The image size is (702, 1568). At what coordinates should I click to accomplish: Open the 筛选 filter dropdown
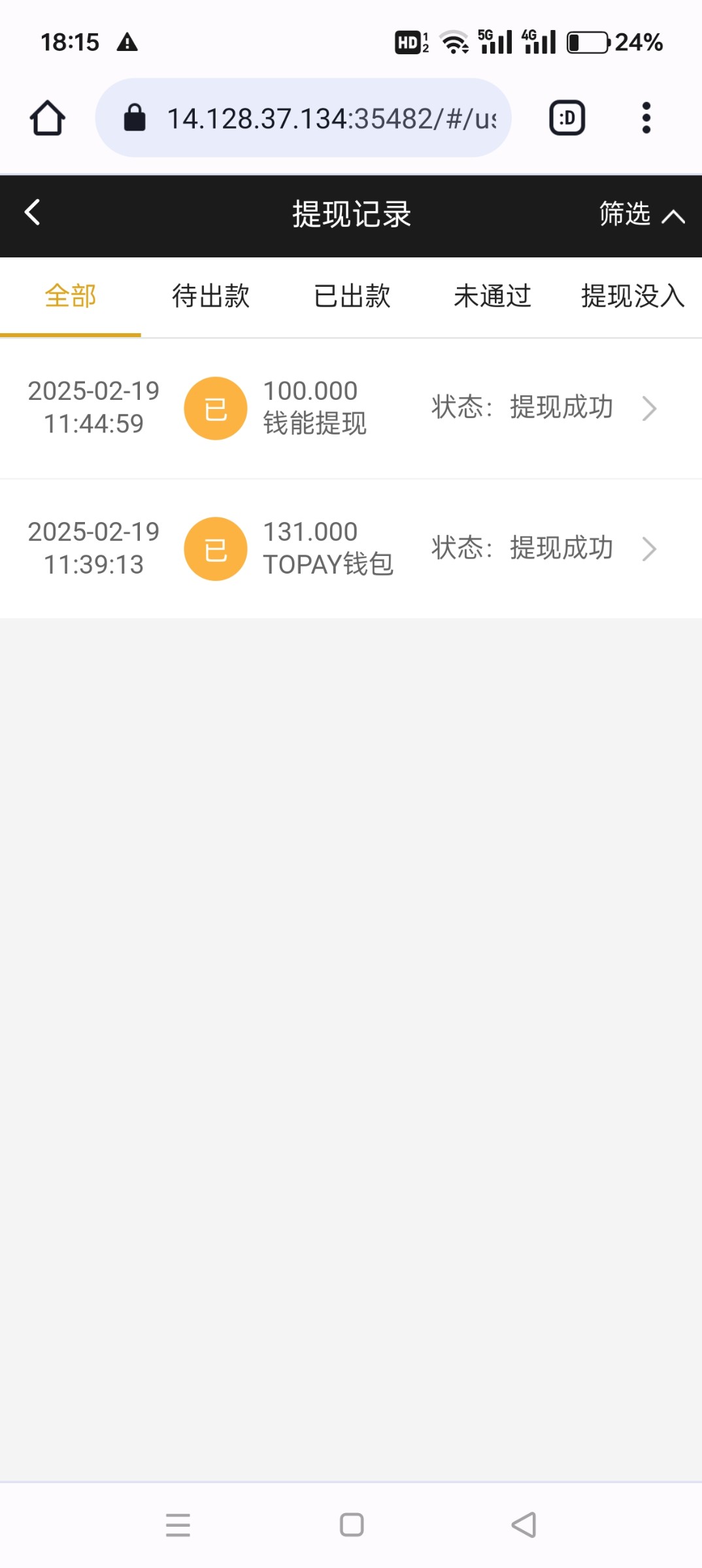[x=642, y=214]
